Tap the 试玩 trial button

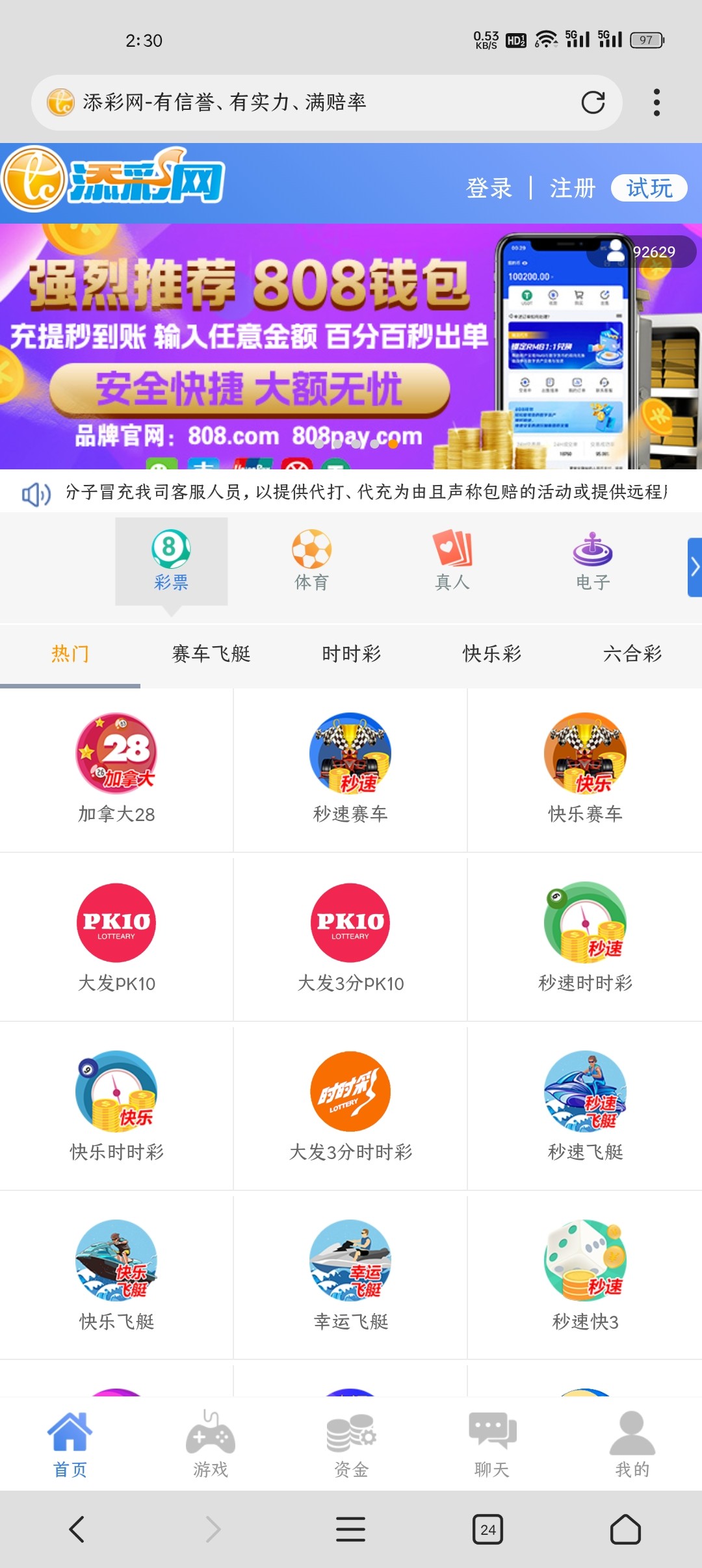[x=649, y=188]
